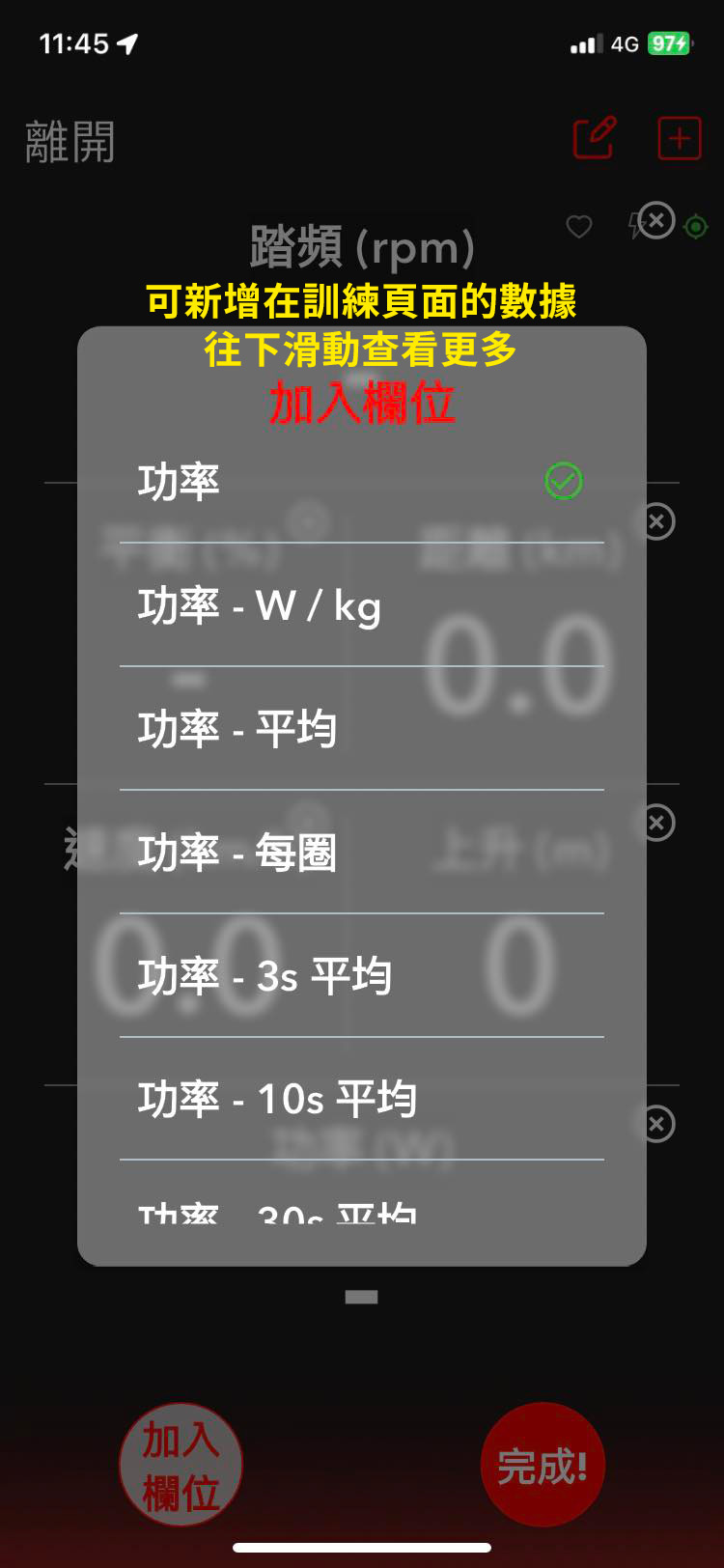Screen dimensions: 724x1568
Task: Pick the 功率 - 每圈 option
Action: (361, 853)
